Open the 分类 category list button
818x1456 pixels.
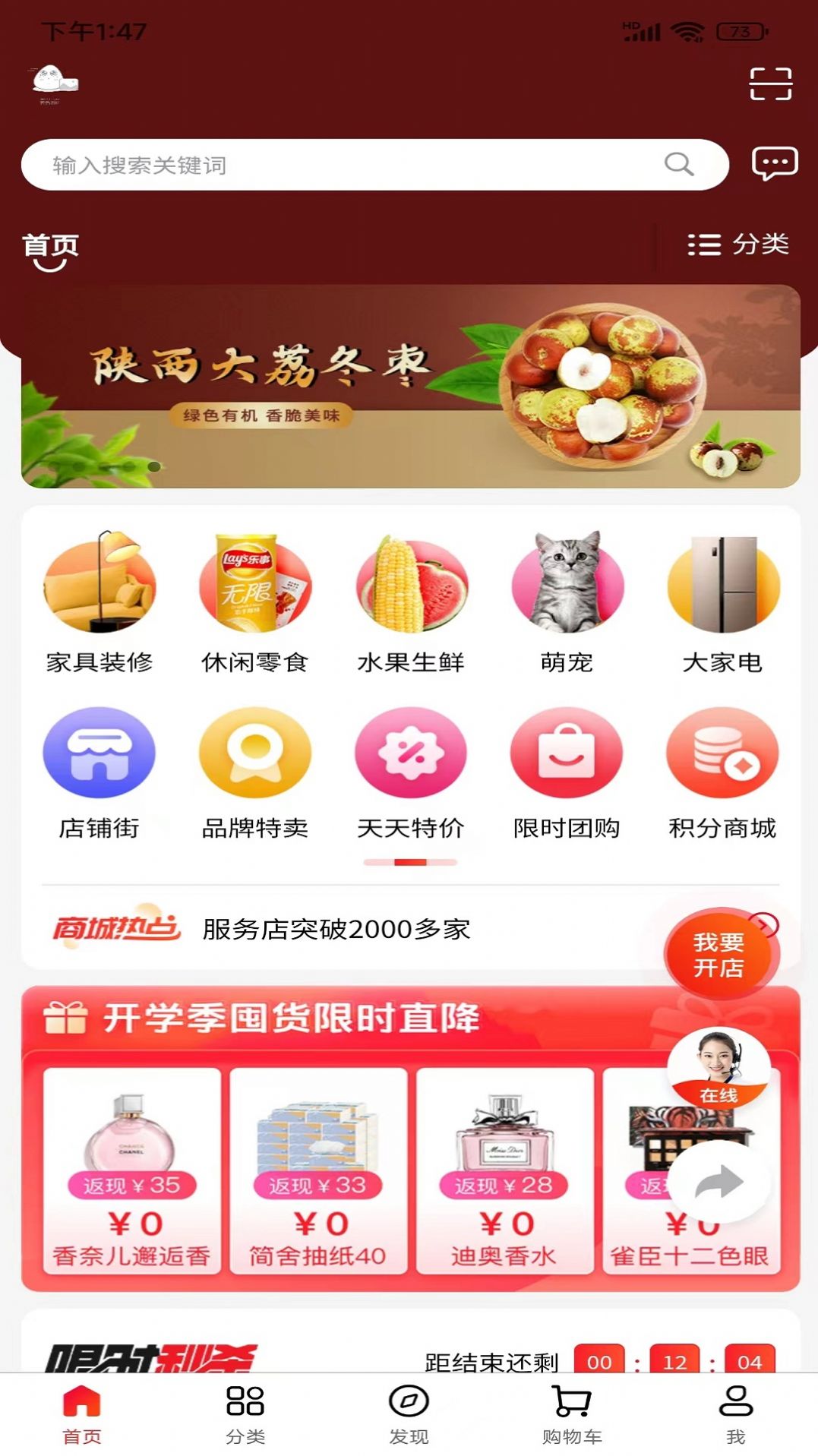click(737, 245)
